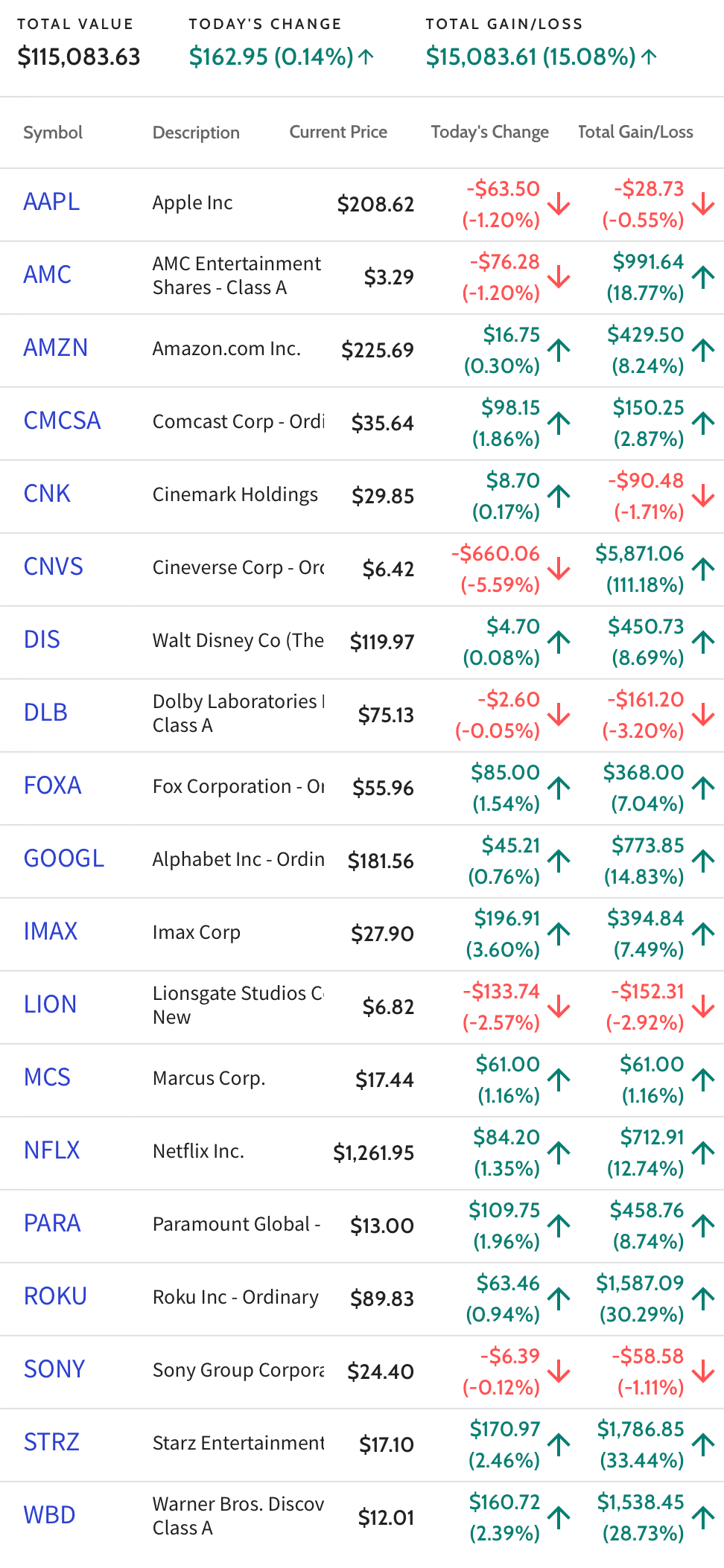Open the FOXA ticker
This screenshot has width=724, height=1568.
(52, 785)
